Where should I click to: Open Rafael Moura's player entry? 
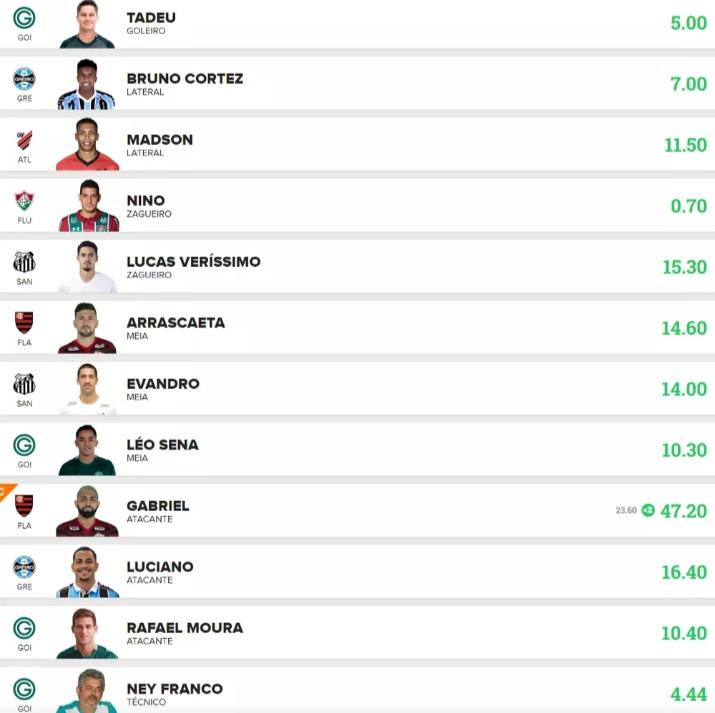tap(357, 633)
